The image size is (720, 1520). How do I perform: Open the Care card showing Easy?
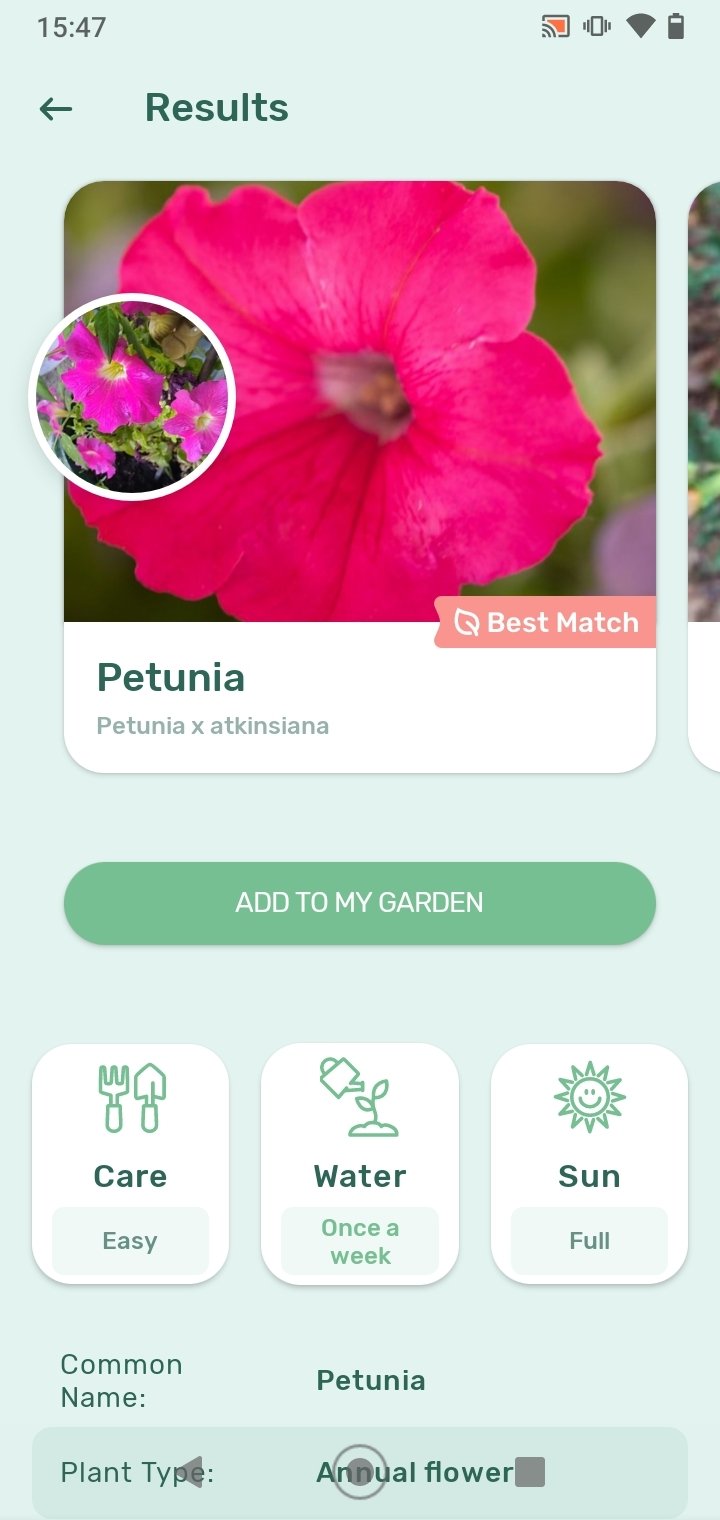130,1164
